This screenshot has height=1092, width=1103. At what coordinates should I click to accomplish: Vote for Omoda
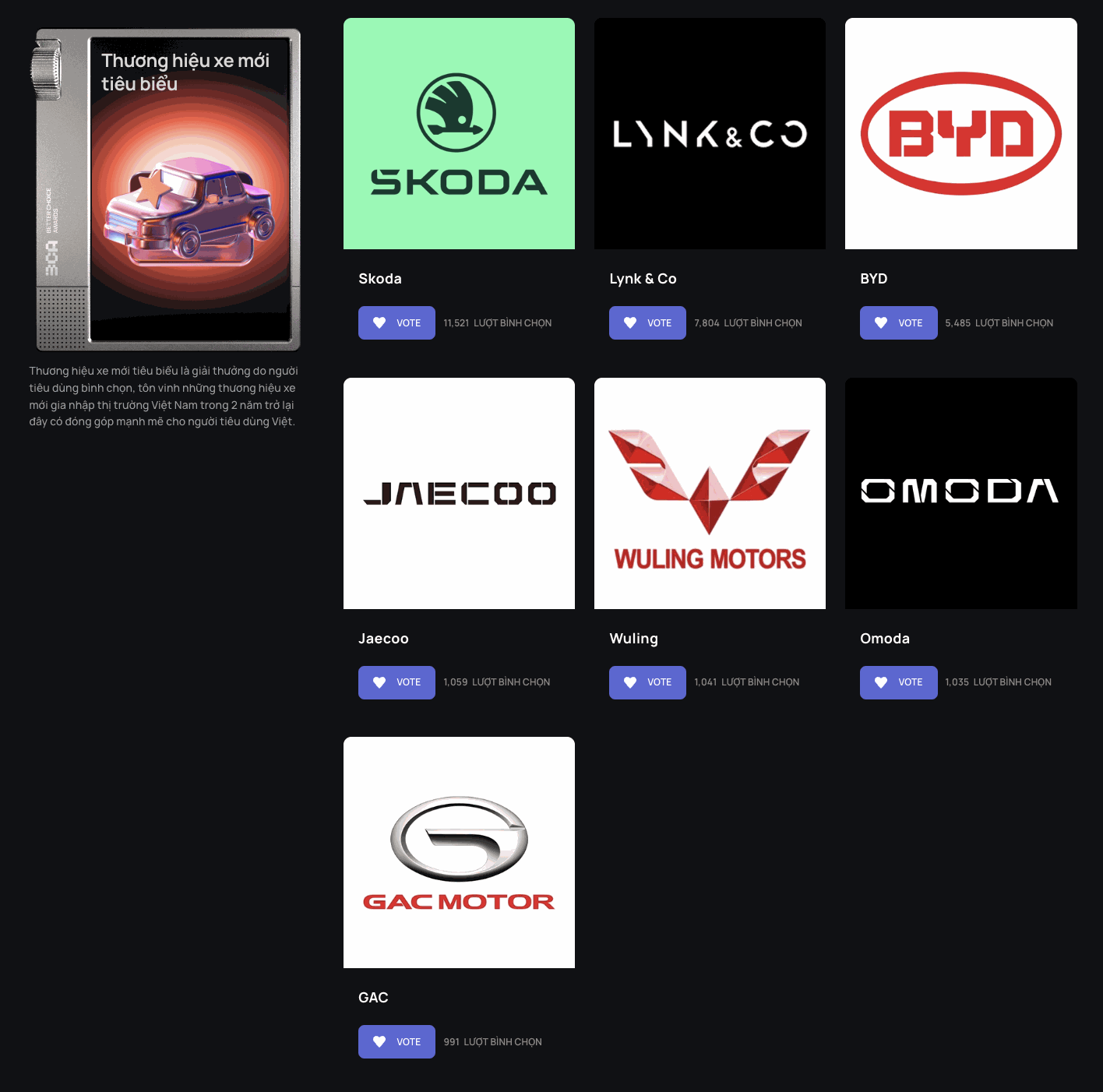[898, 682]
